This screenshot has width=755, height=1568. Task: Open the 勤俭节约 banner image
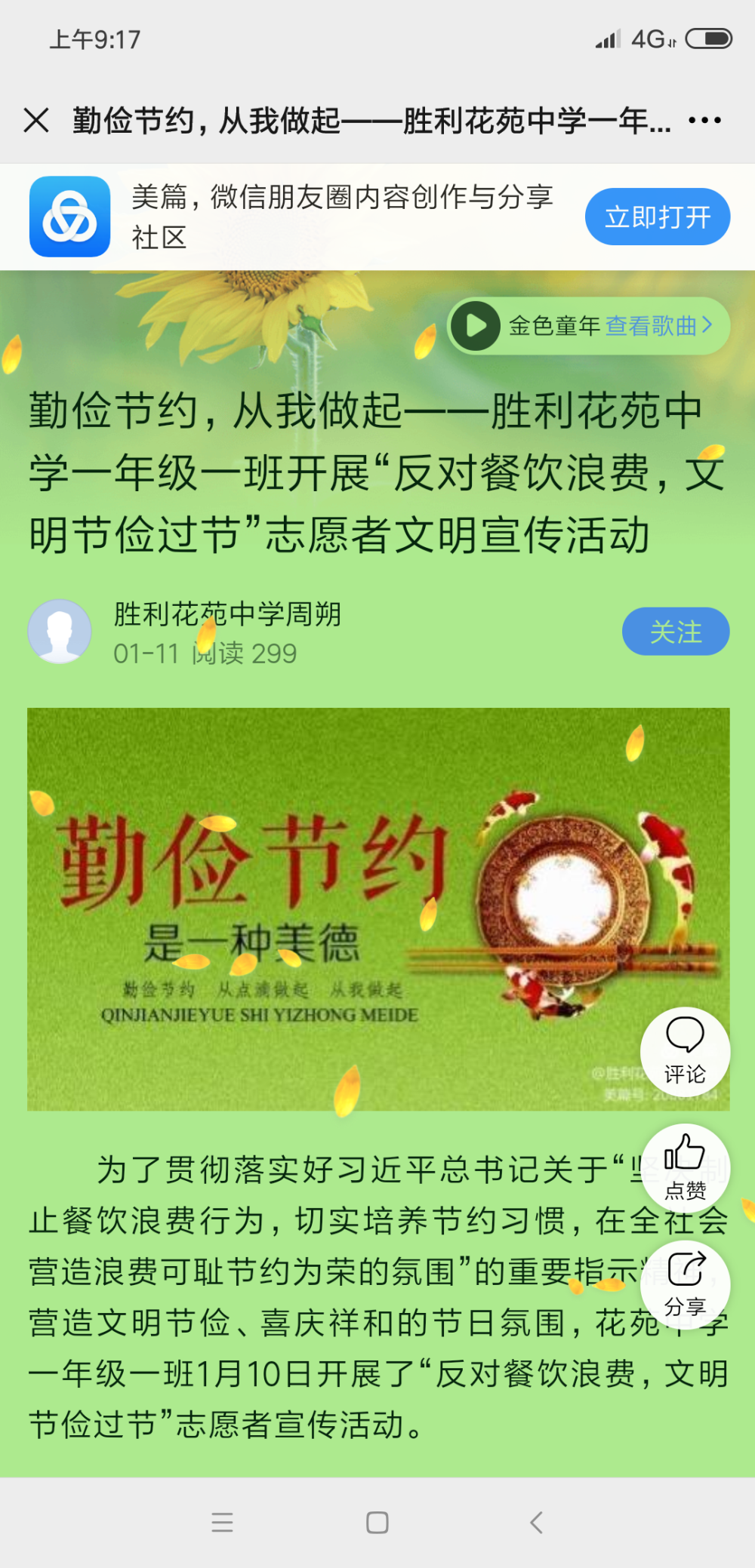[378, 909]
